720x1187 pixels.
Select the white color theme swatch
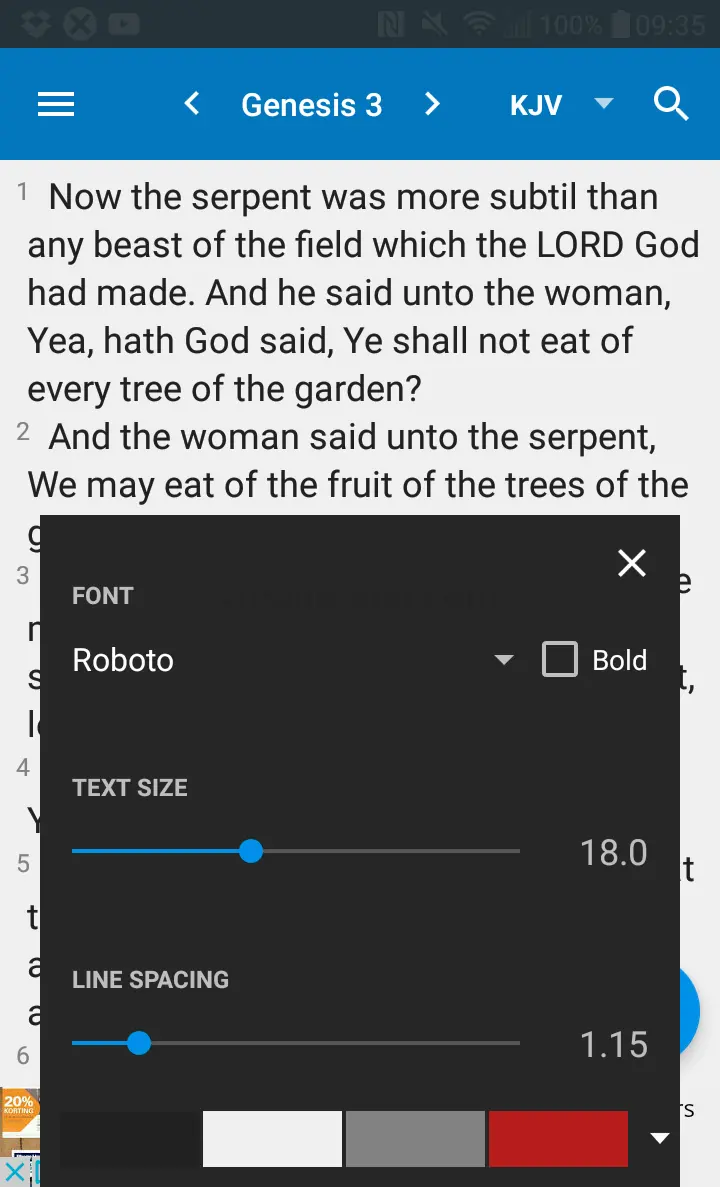point(272,1139)
